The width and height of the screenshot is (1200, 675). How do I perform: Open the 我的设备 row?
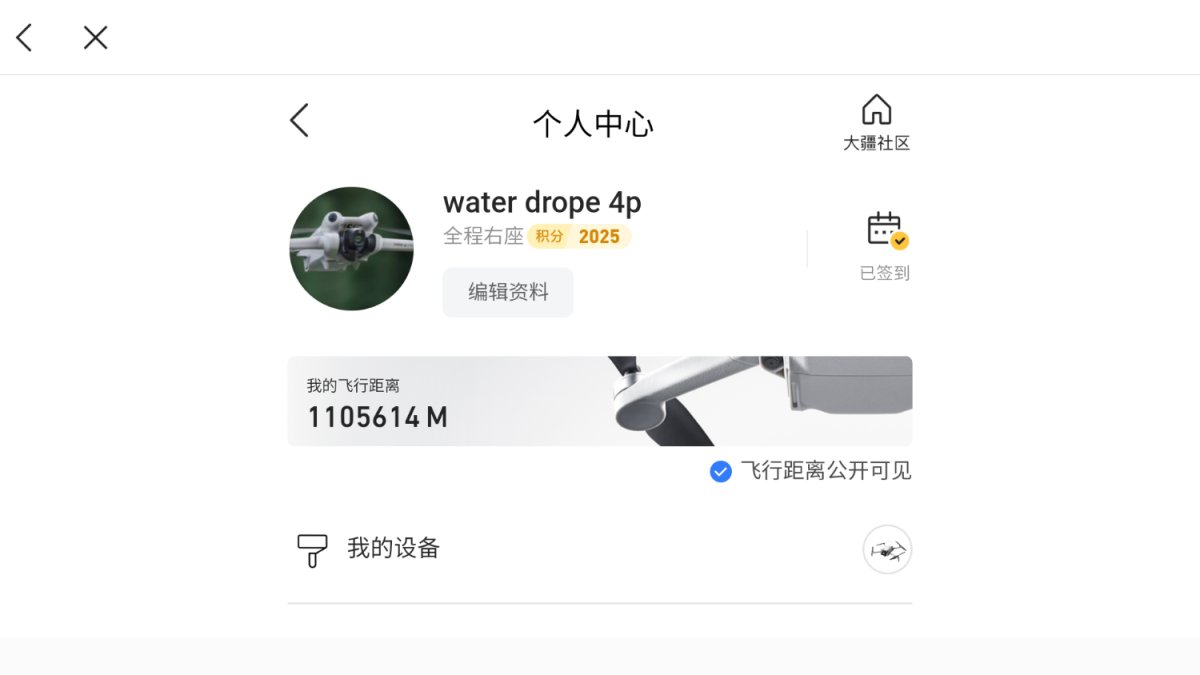click(x=599, y=549)
